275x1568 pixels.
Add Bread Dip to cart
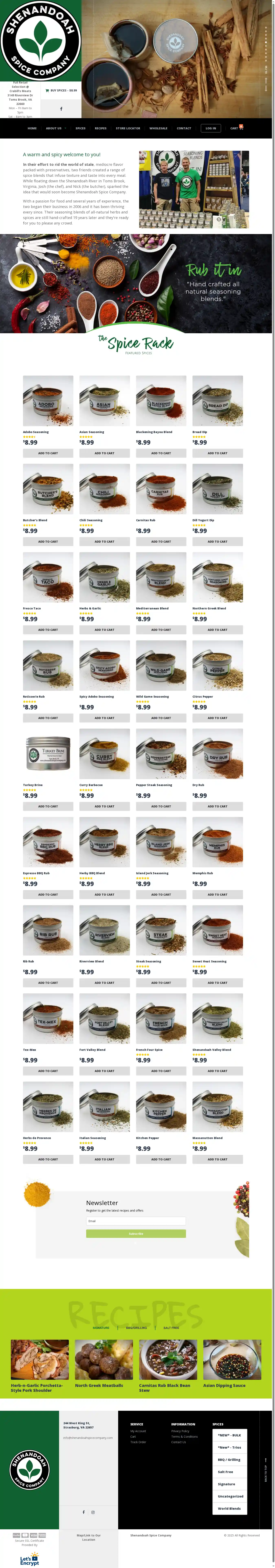[x=217, y=453]
